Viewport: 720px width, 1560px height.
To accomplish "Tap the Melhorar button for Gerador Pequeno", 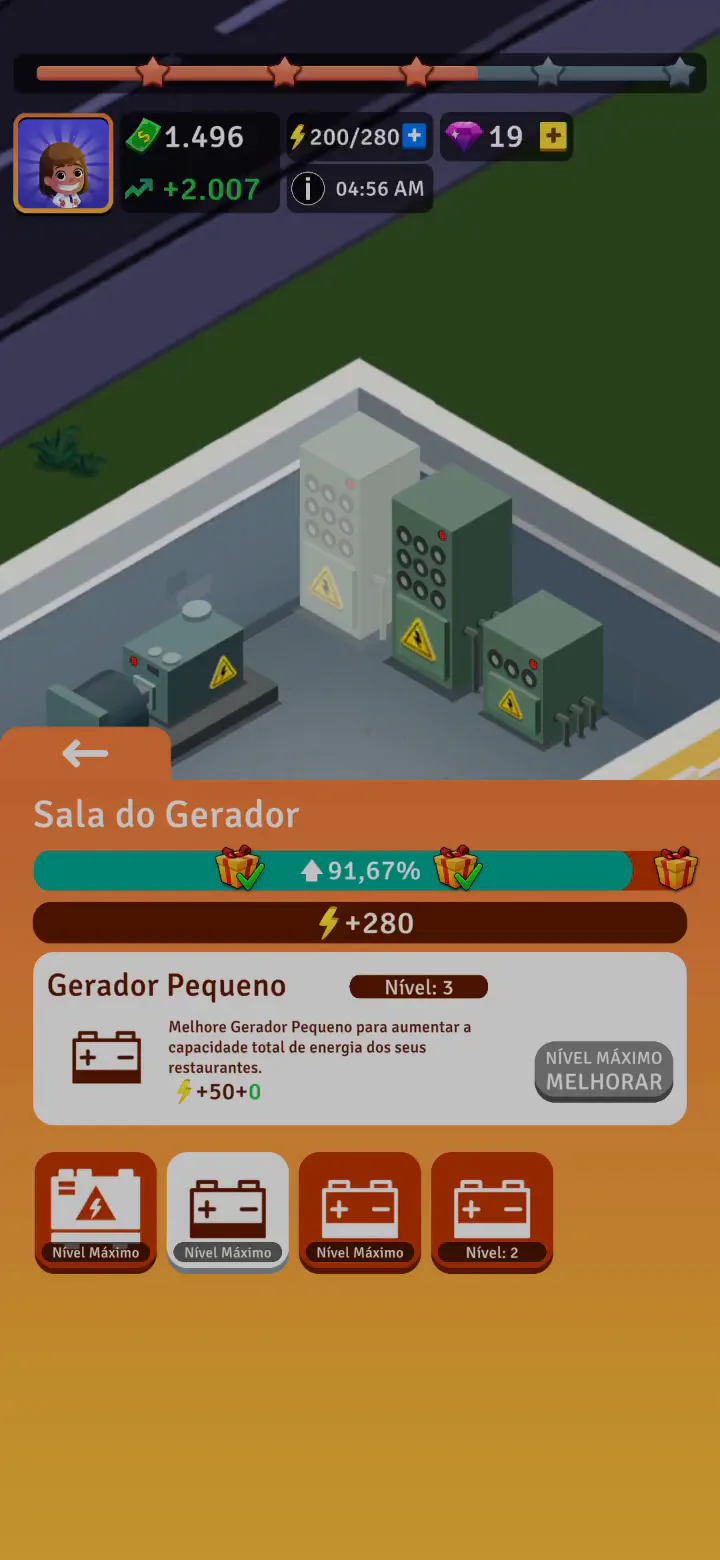I will click(x=604, y=1071).
